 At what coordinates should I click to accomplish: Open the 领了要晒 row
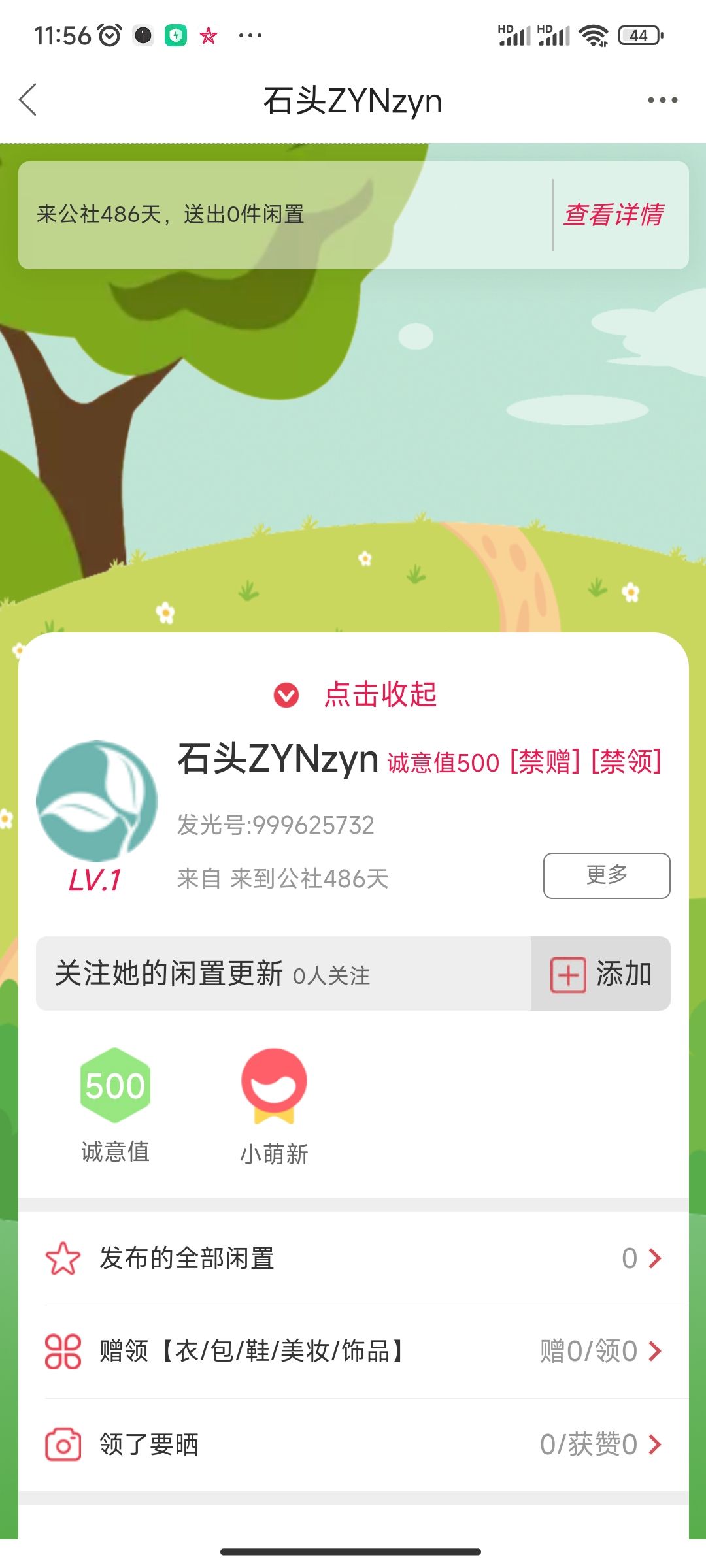(353, 1445)
